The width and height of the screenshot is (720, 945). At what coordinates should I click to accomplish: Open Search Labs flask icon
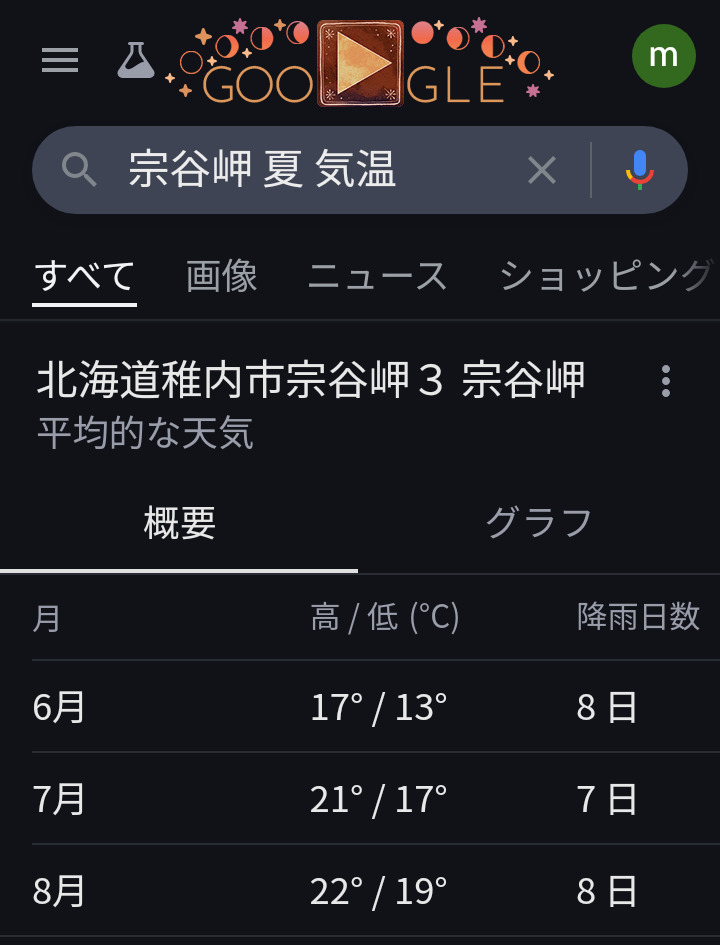tap(136, 60)
